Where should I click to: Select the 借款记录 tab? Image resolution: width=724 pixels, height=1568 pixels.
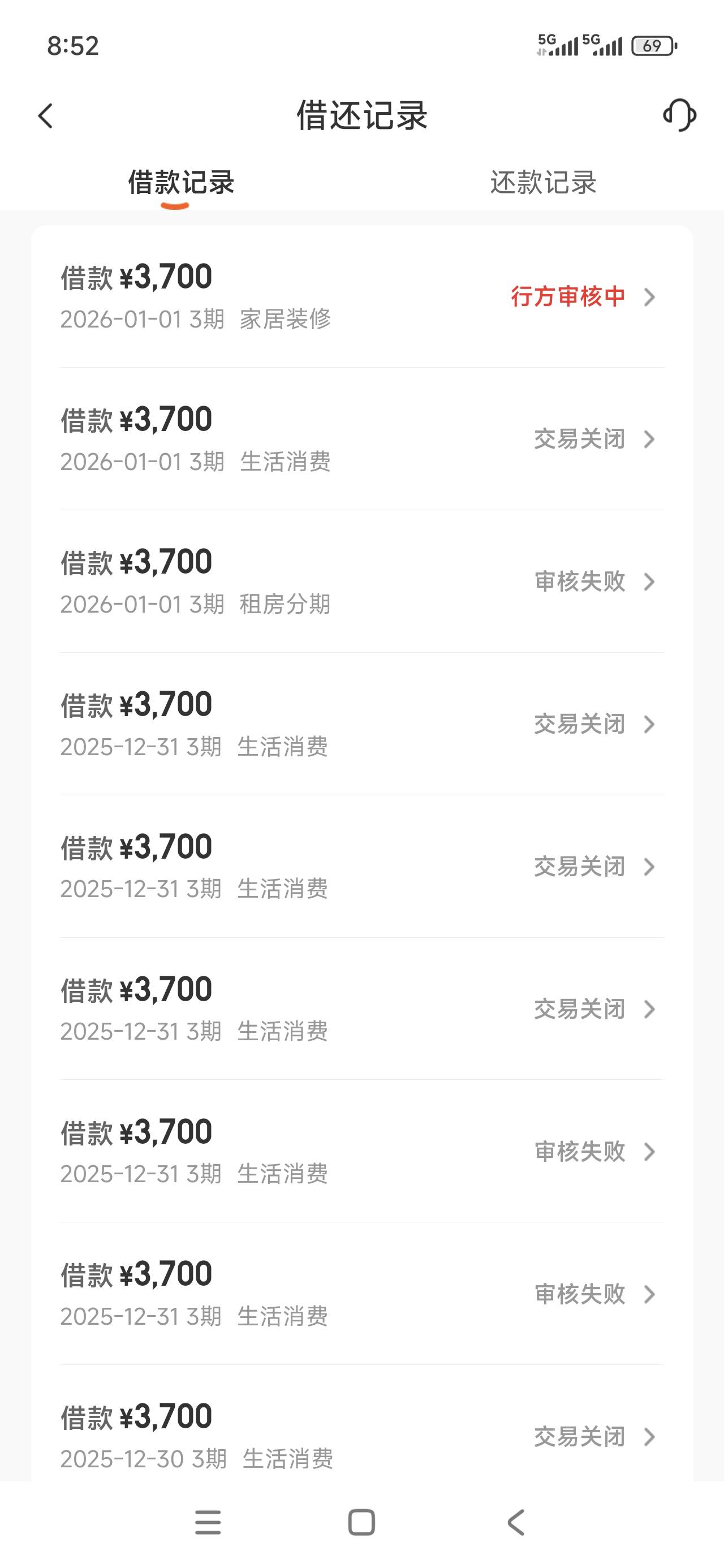coord(181,183)
